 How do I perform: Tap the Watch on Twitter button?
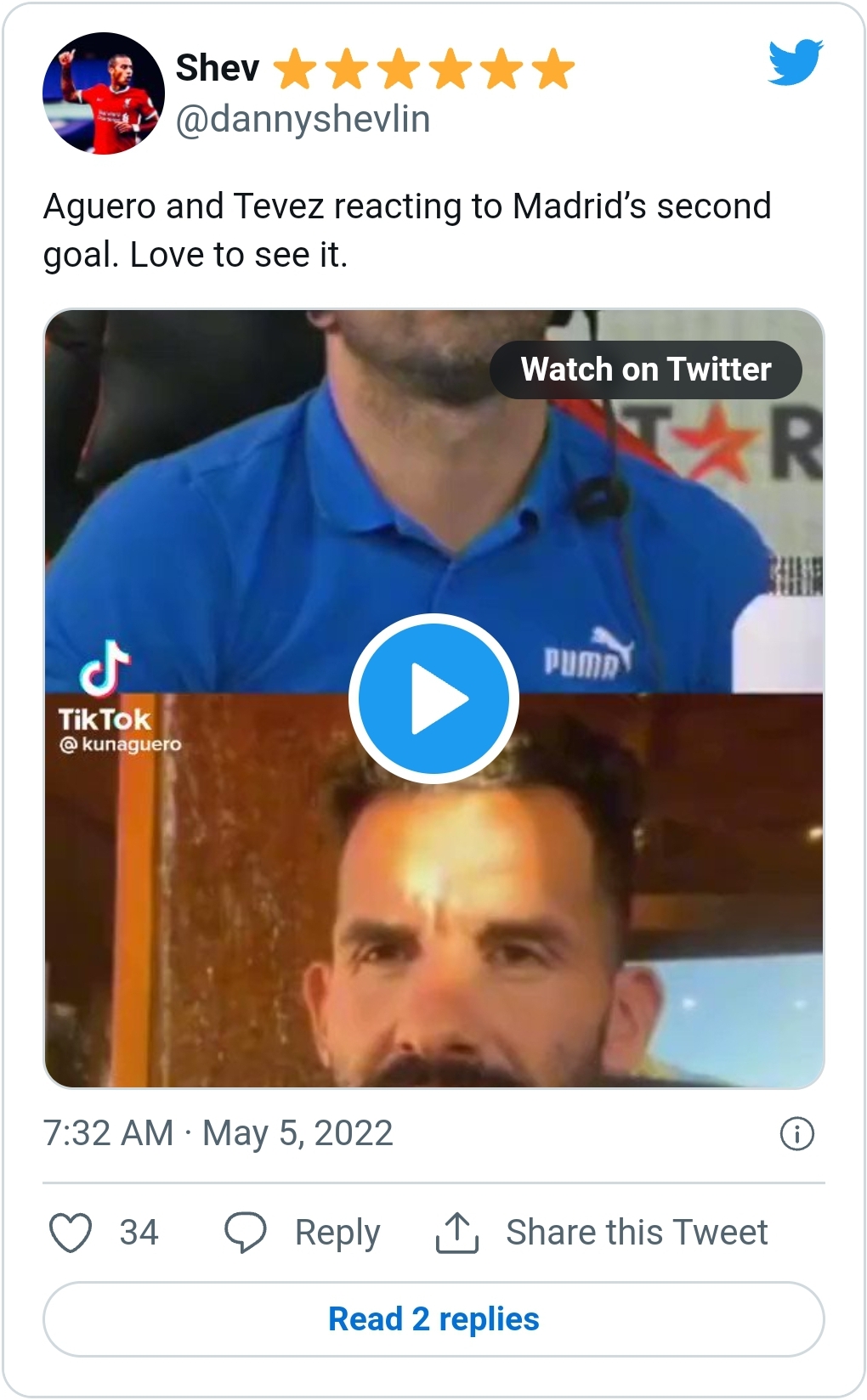point(646,370)
